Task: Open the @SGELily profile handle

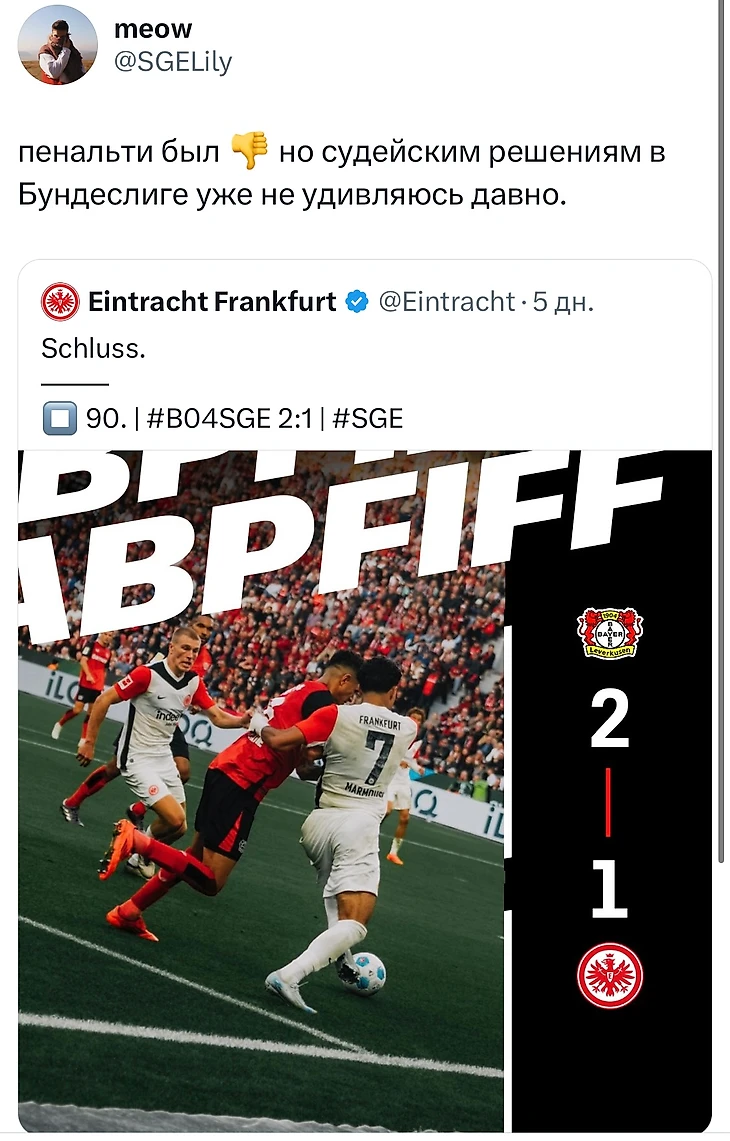Action: tap(173, 62)
